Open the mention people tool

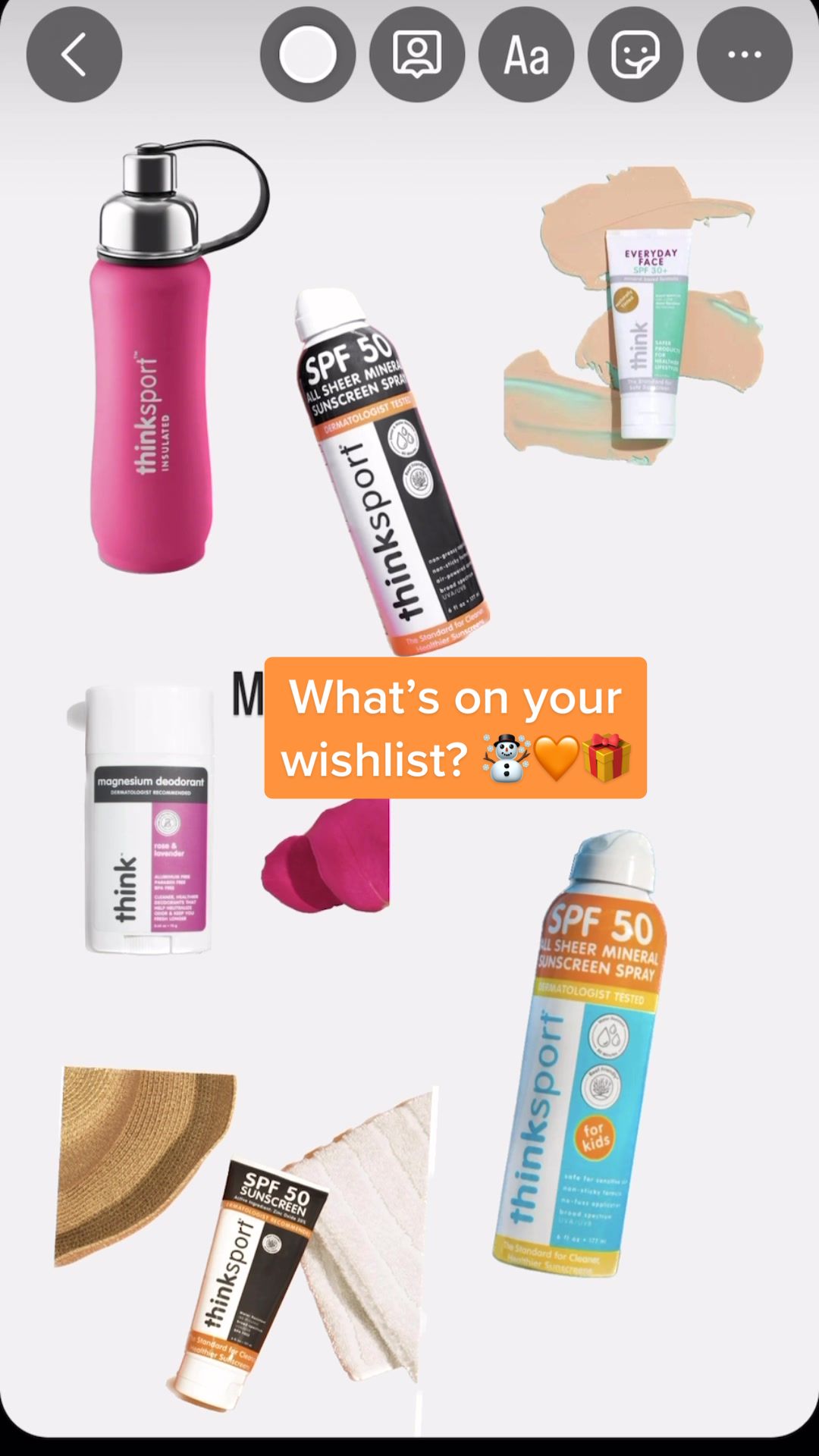click(417, 55)
